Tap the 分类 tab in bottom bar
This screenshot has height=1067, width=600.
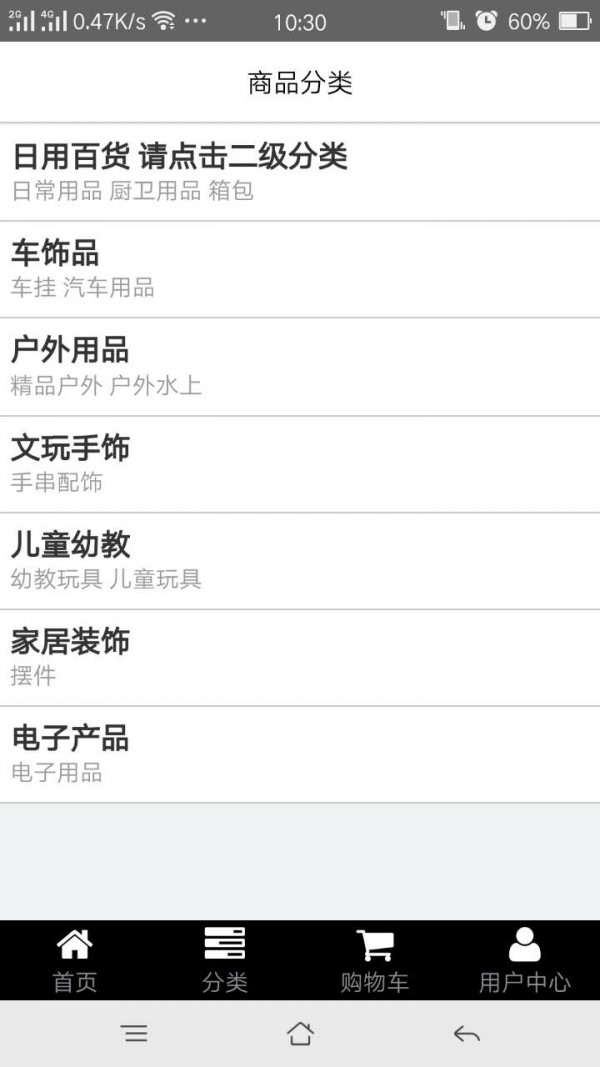224,960
